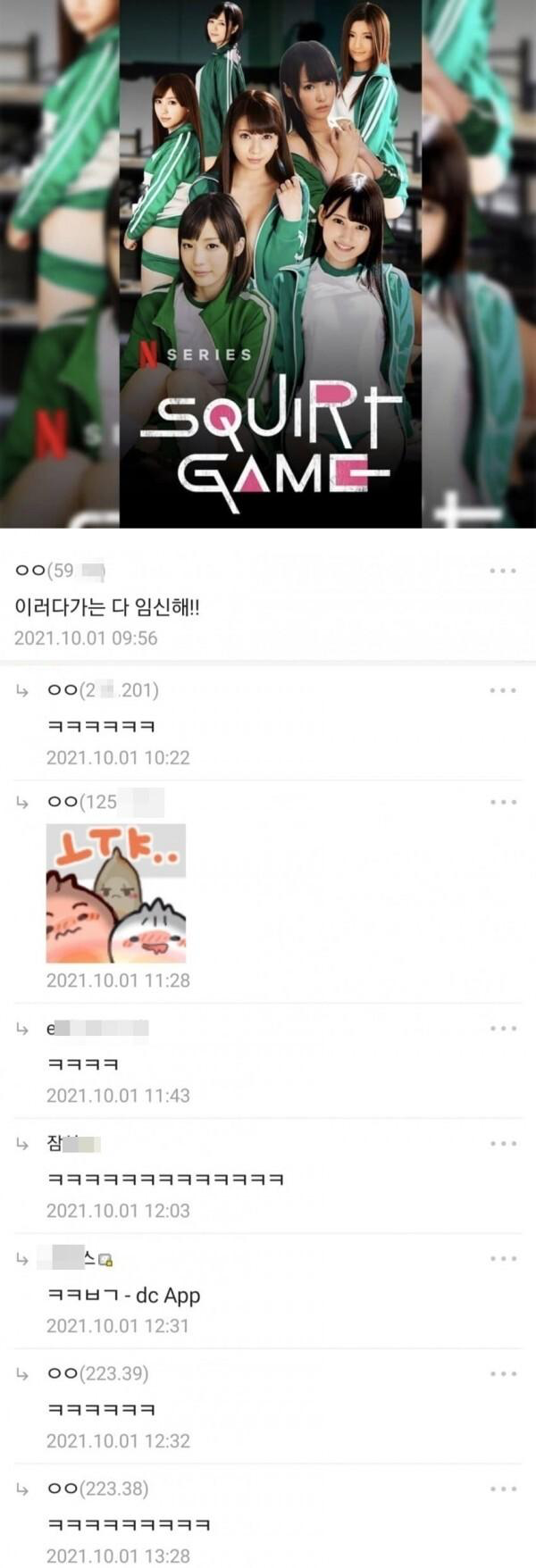Open overflow menu on the 11:43 reply

pyautogui.click(x=503, y=1029)
